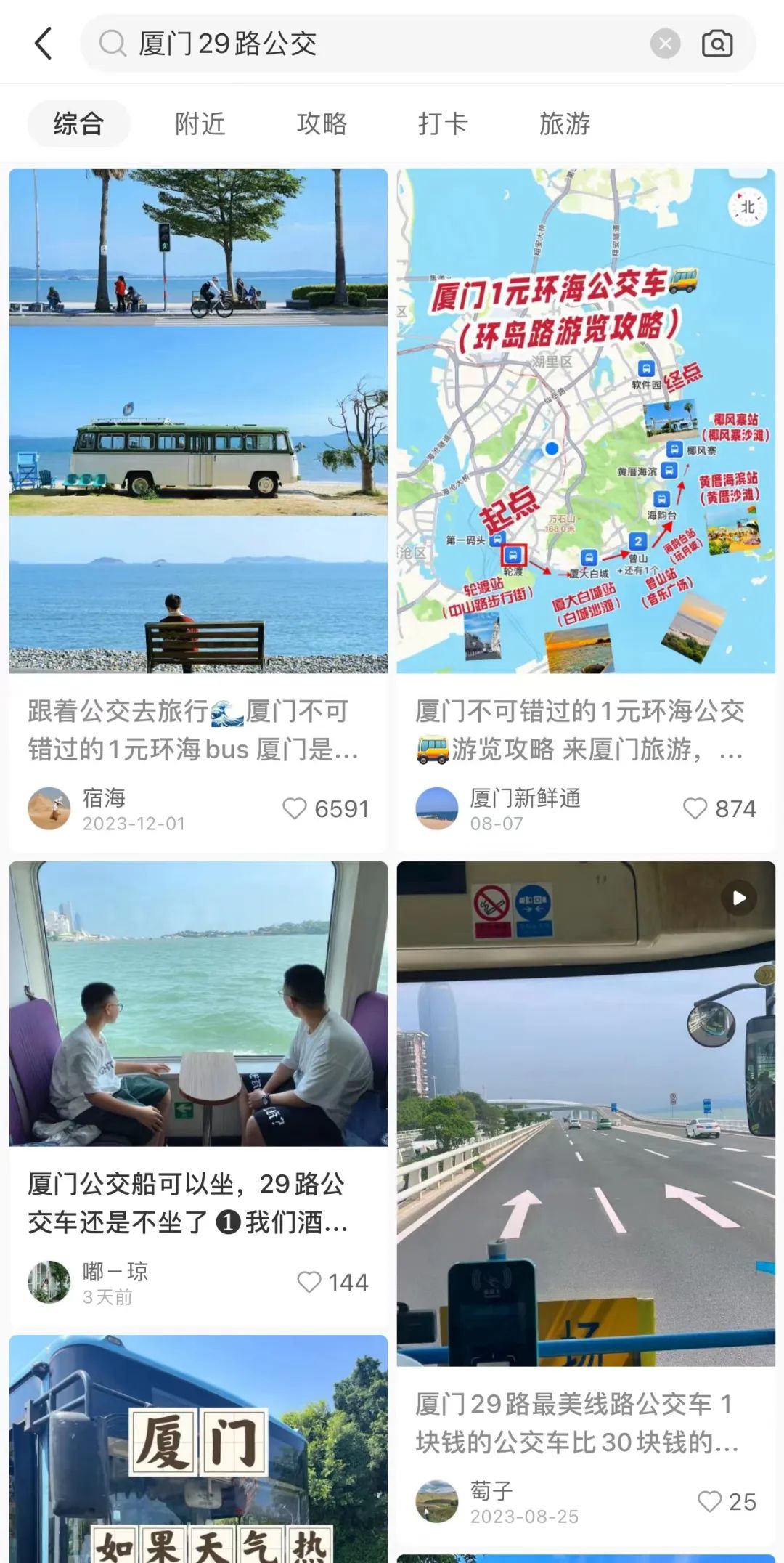This screenshot has width=784, height=1563.
Task: Switch to the 攻略 tab
Action: (322, 123)
